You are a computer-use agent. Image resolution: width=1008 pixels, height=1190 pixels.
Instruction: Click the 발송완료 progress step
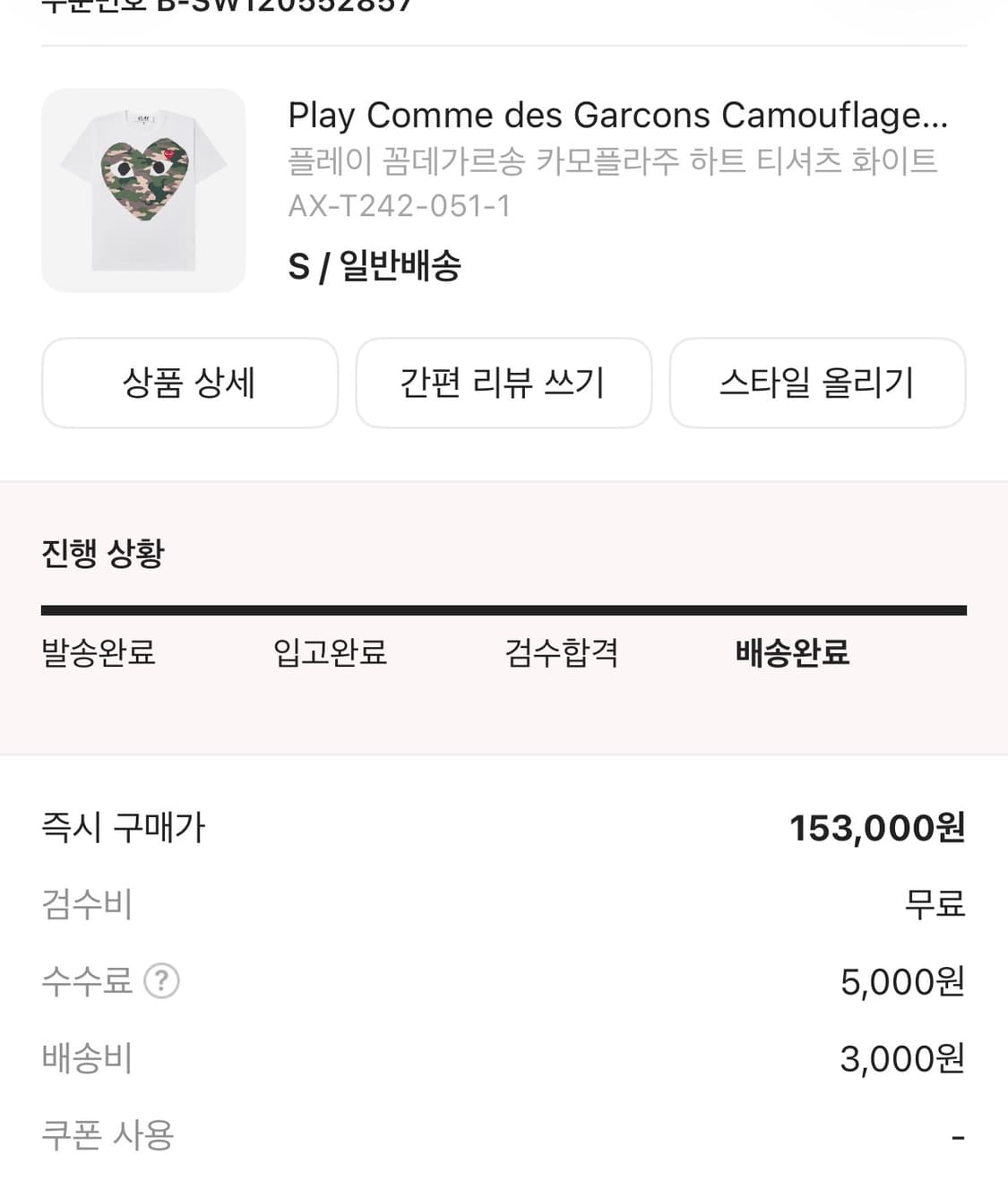click(97, 654)
